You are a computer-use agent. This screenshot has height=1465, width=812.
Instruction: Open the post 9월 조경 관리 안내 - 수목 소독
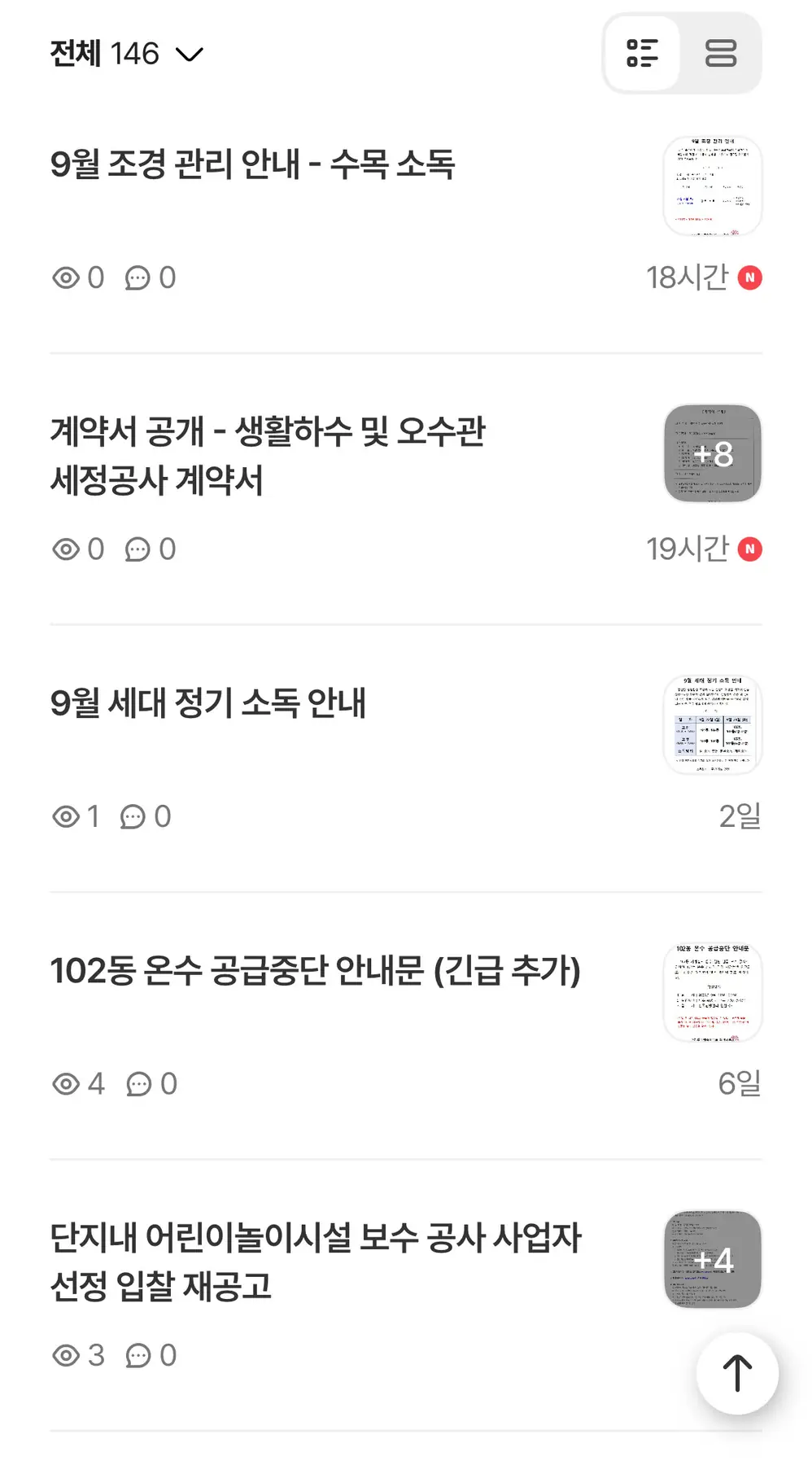[252, 164]
